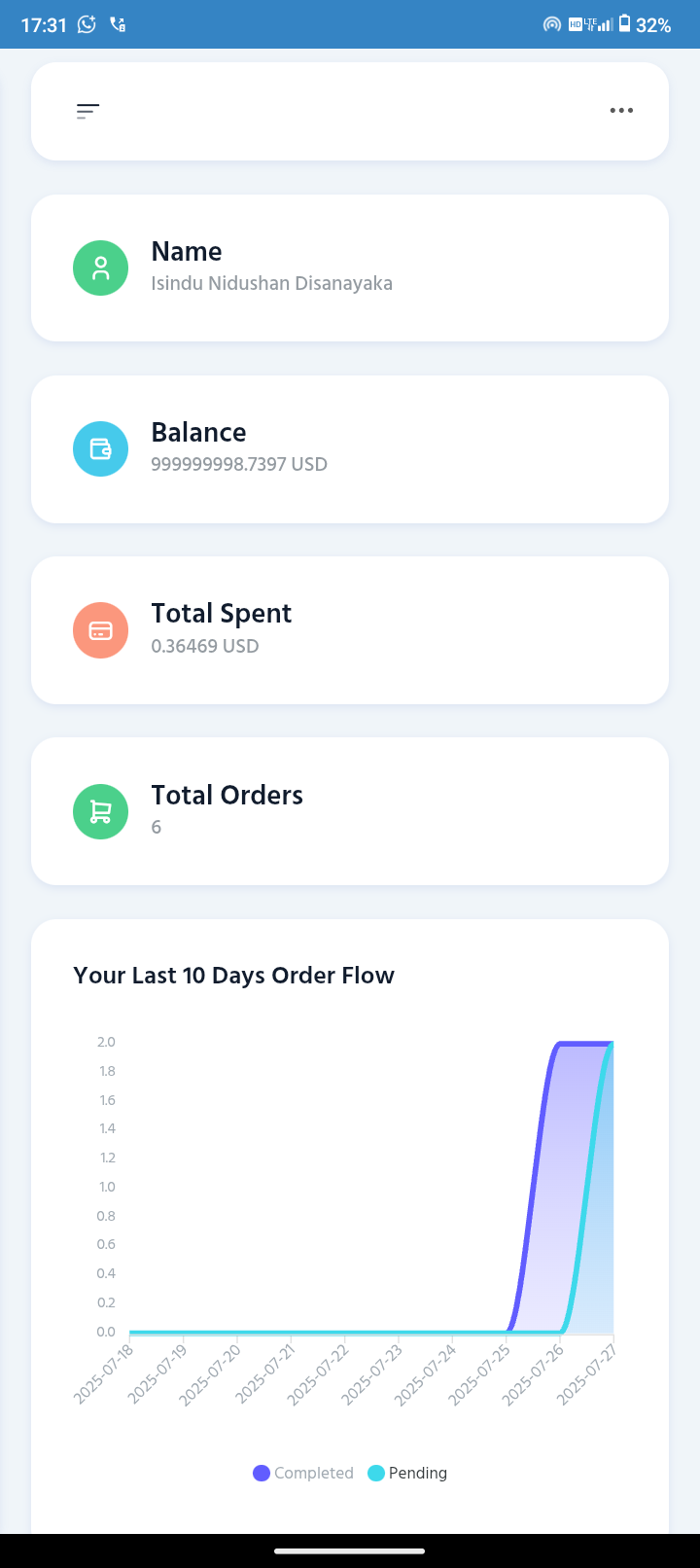Open the side menu hamburger button

pos(87,111)
